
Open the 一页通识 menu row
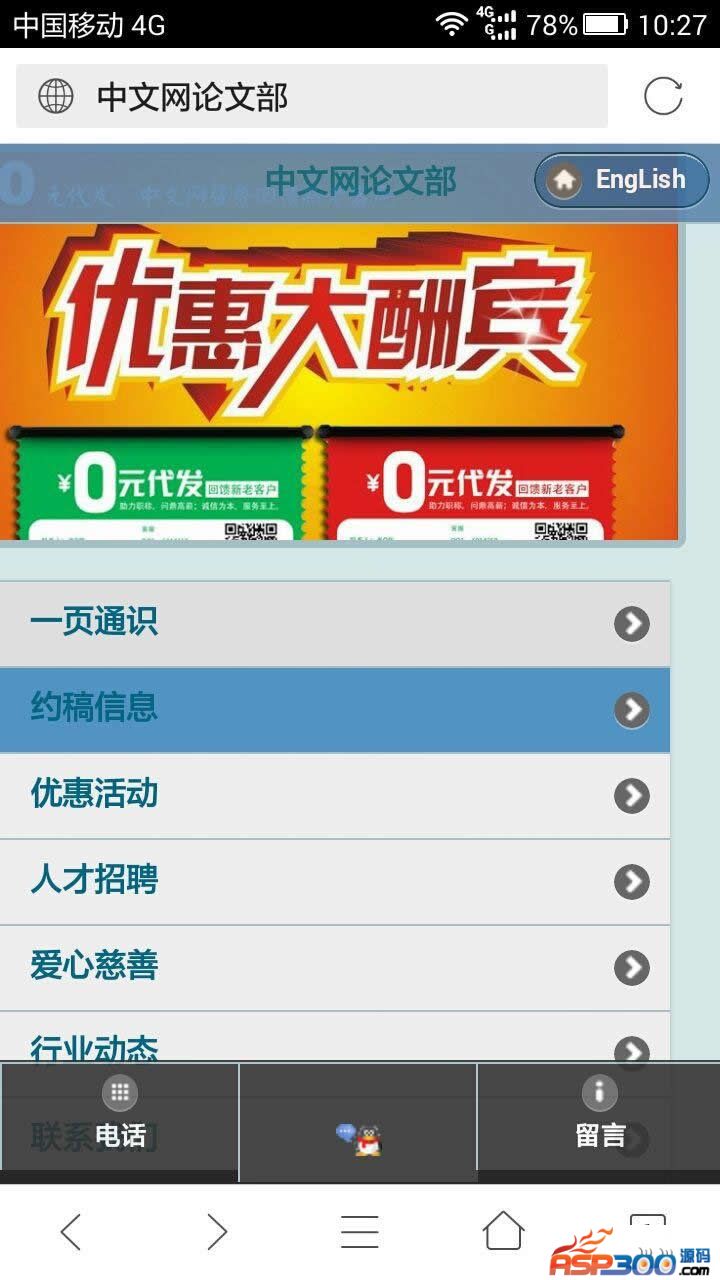pyautogui.click(x=334, y=623)
